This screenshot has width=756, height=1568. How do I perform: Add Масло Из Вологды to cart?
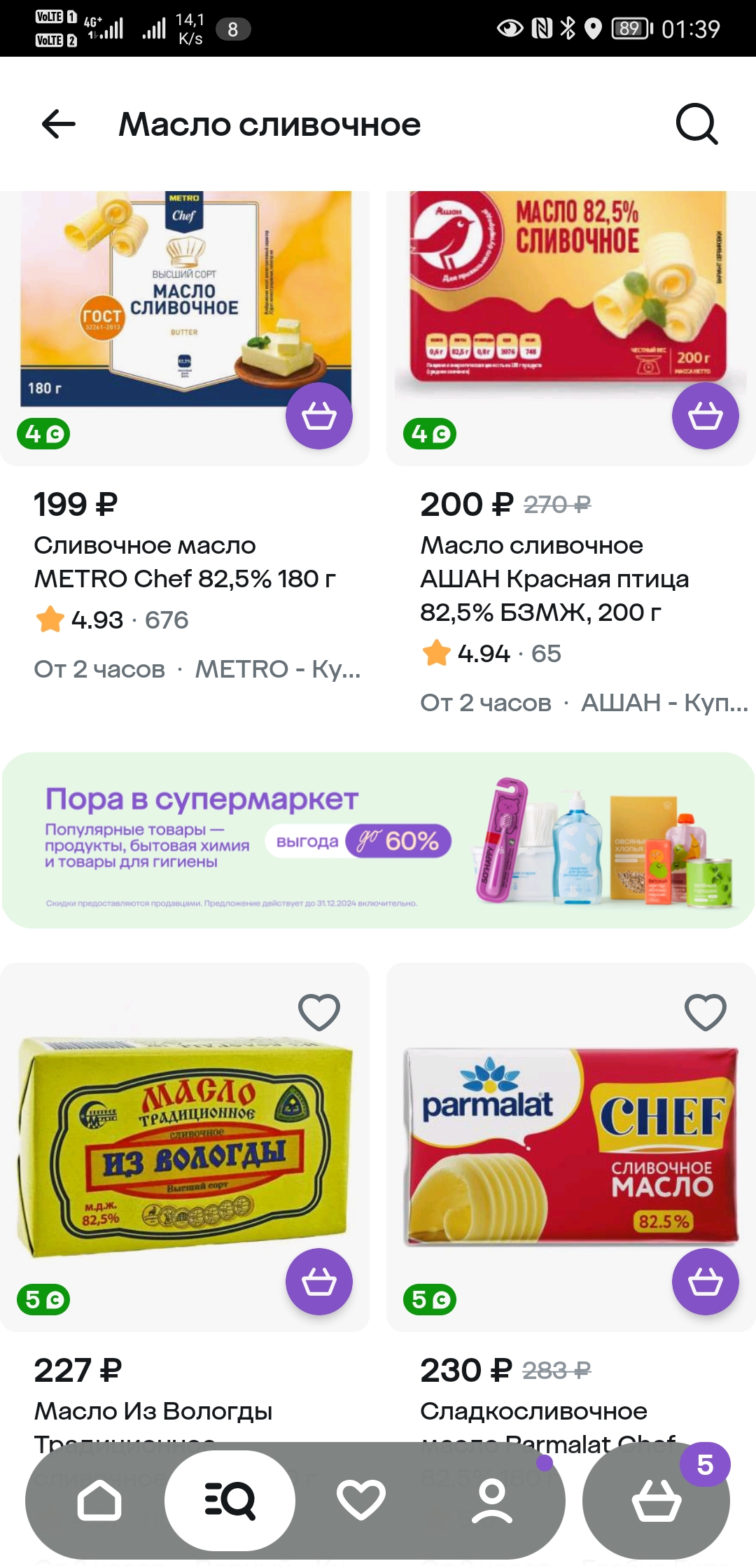click(318, 1282)
